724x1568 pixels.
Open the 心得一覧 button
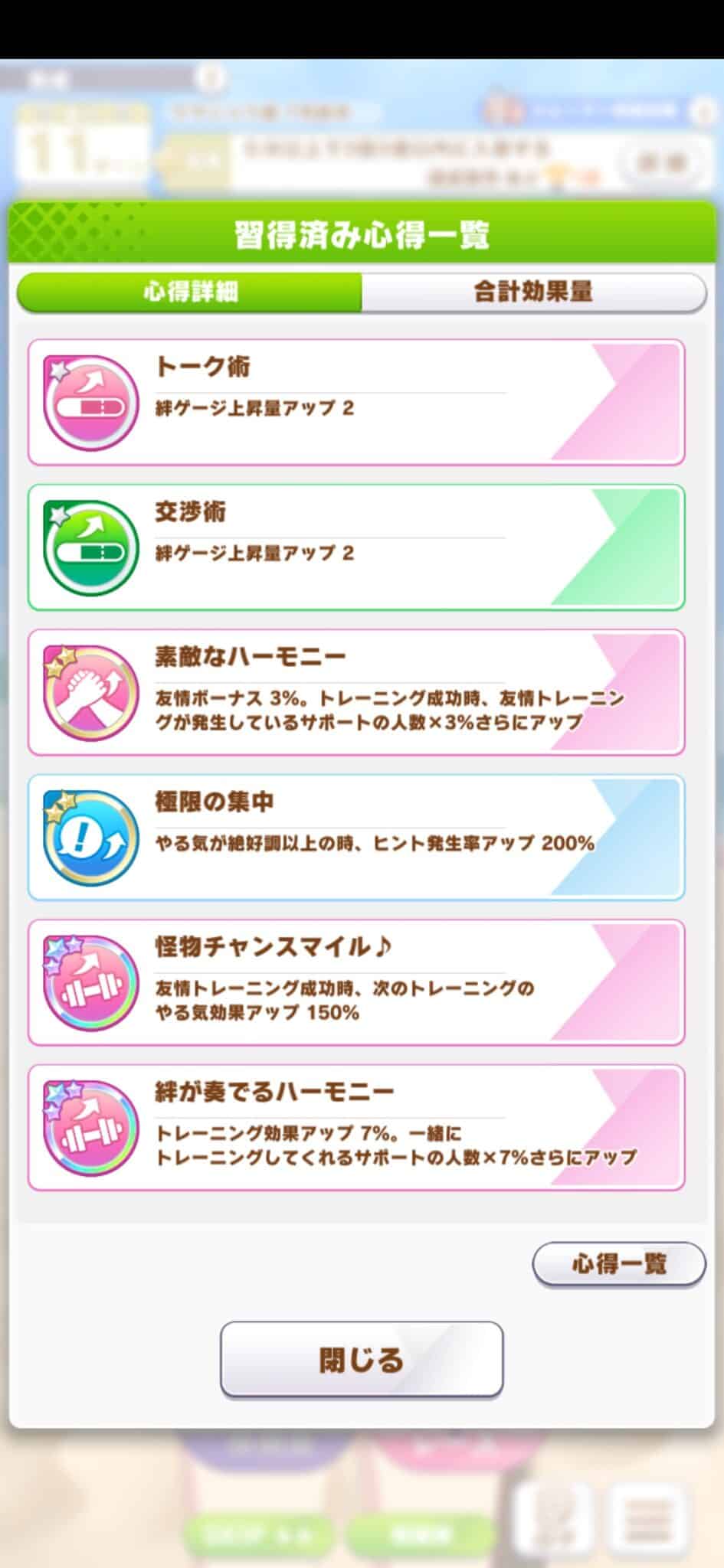[x=618, y=1264]
